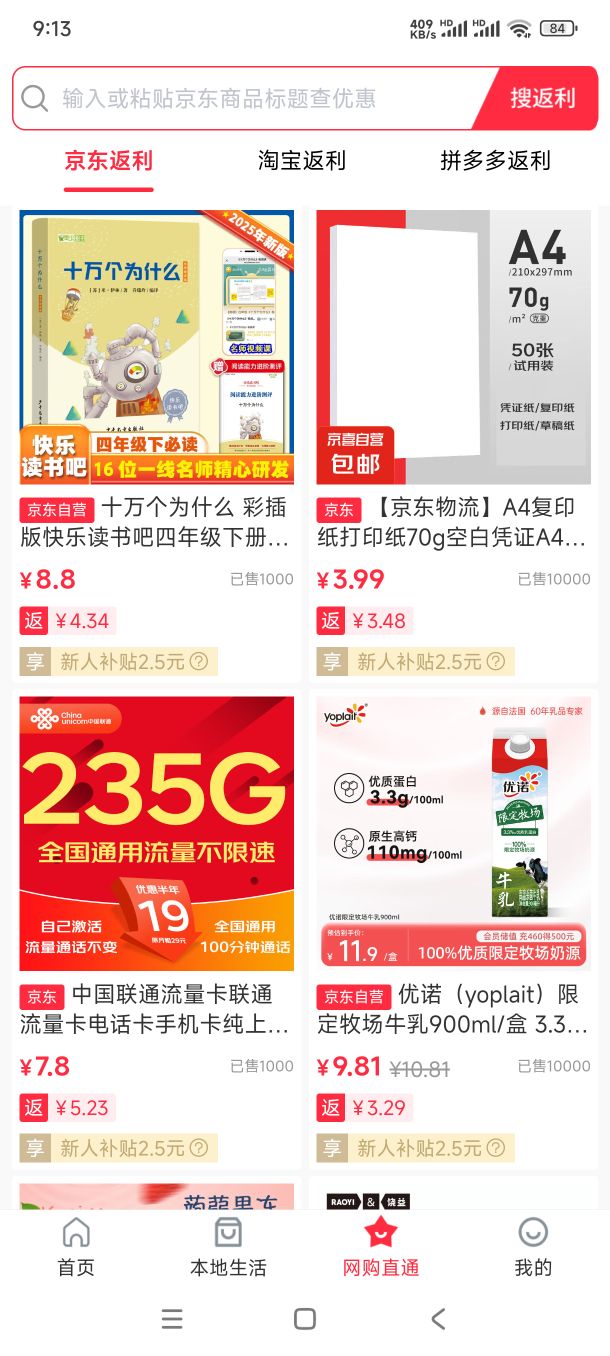Show 新人补贴 help info under 十万个为什么
The height and width of the screenshot is (1356, 610).
pos(199,662)
